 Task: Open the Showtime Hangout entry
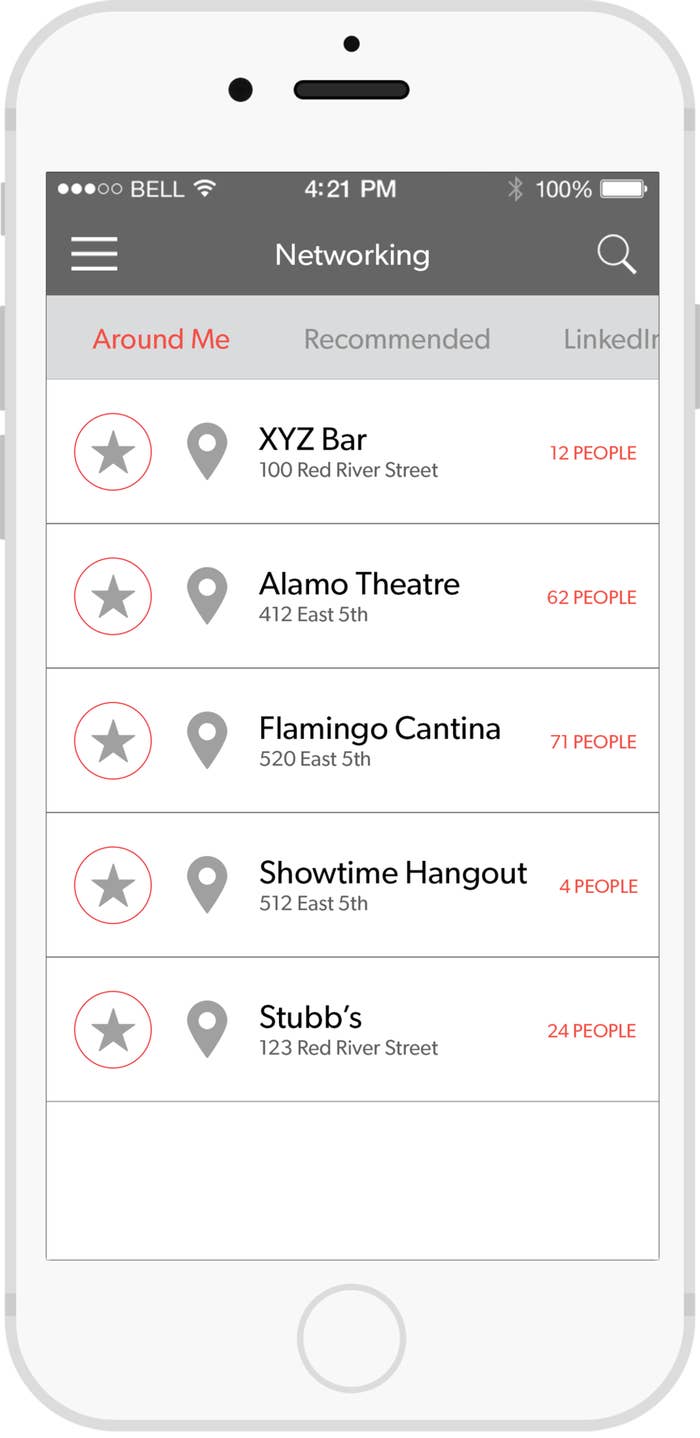(x=352, y=885)
